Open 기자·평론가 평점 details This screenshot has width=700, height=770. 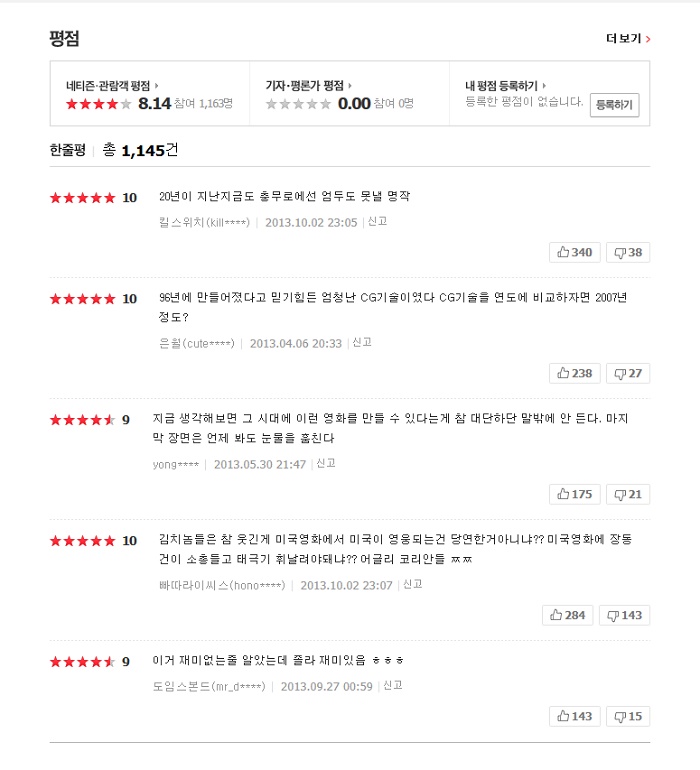coord(308,86)
